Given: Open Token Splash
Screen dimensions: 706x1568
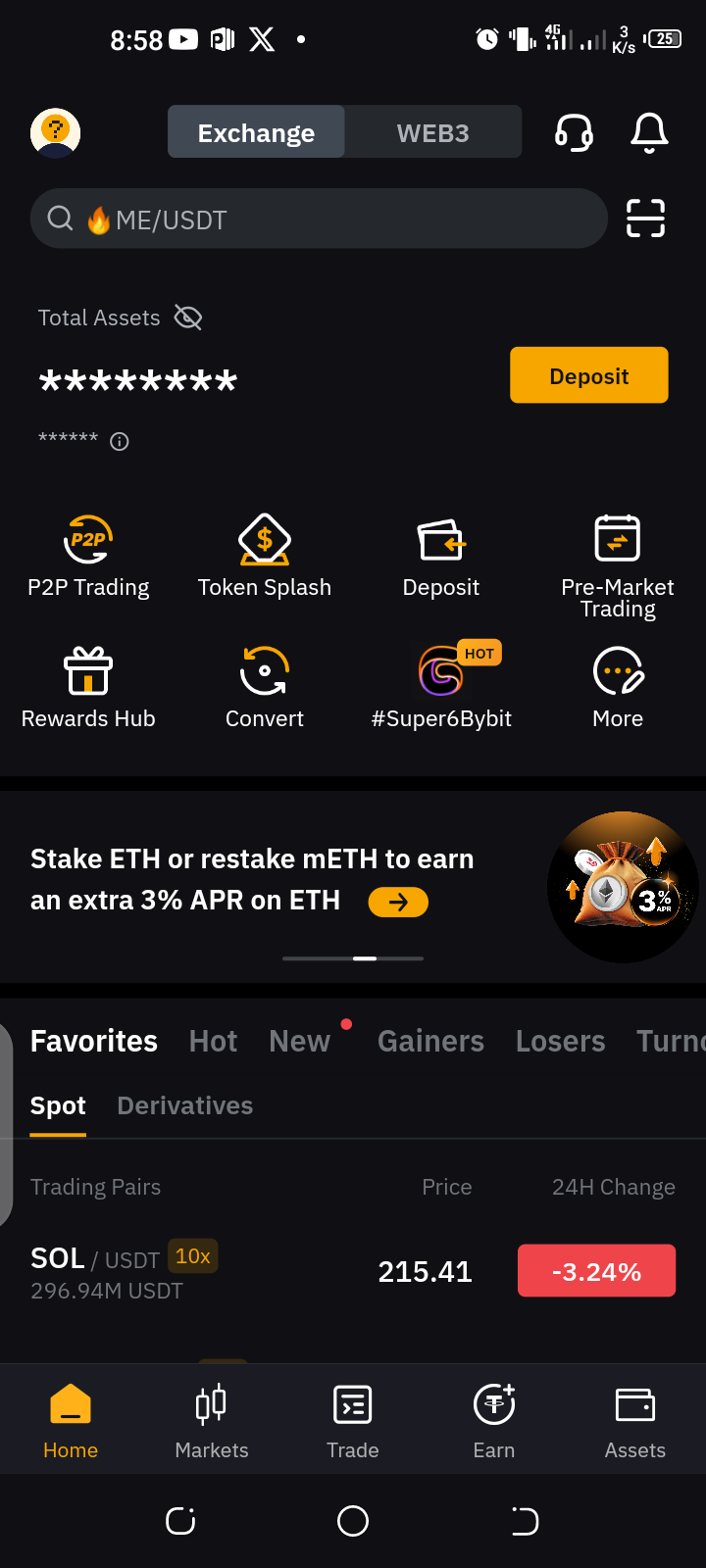Looking at the screenshot, I should point(265,556).
